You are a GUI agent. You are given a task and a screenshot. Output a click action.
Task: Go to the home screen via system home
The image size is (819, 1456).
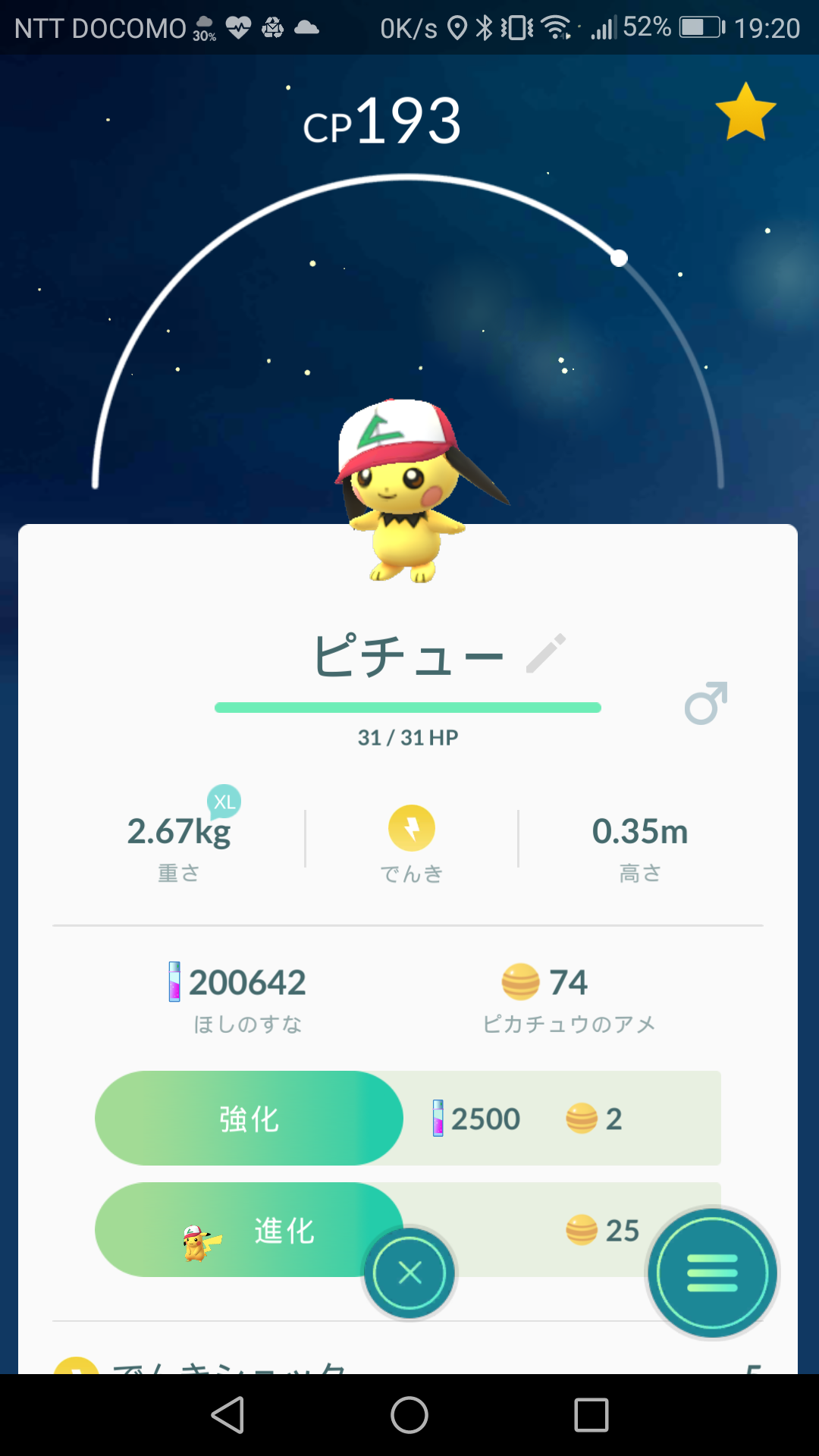409,1415
